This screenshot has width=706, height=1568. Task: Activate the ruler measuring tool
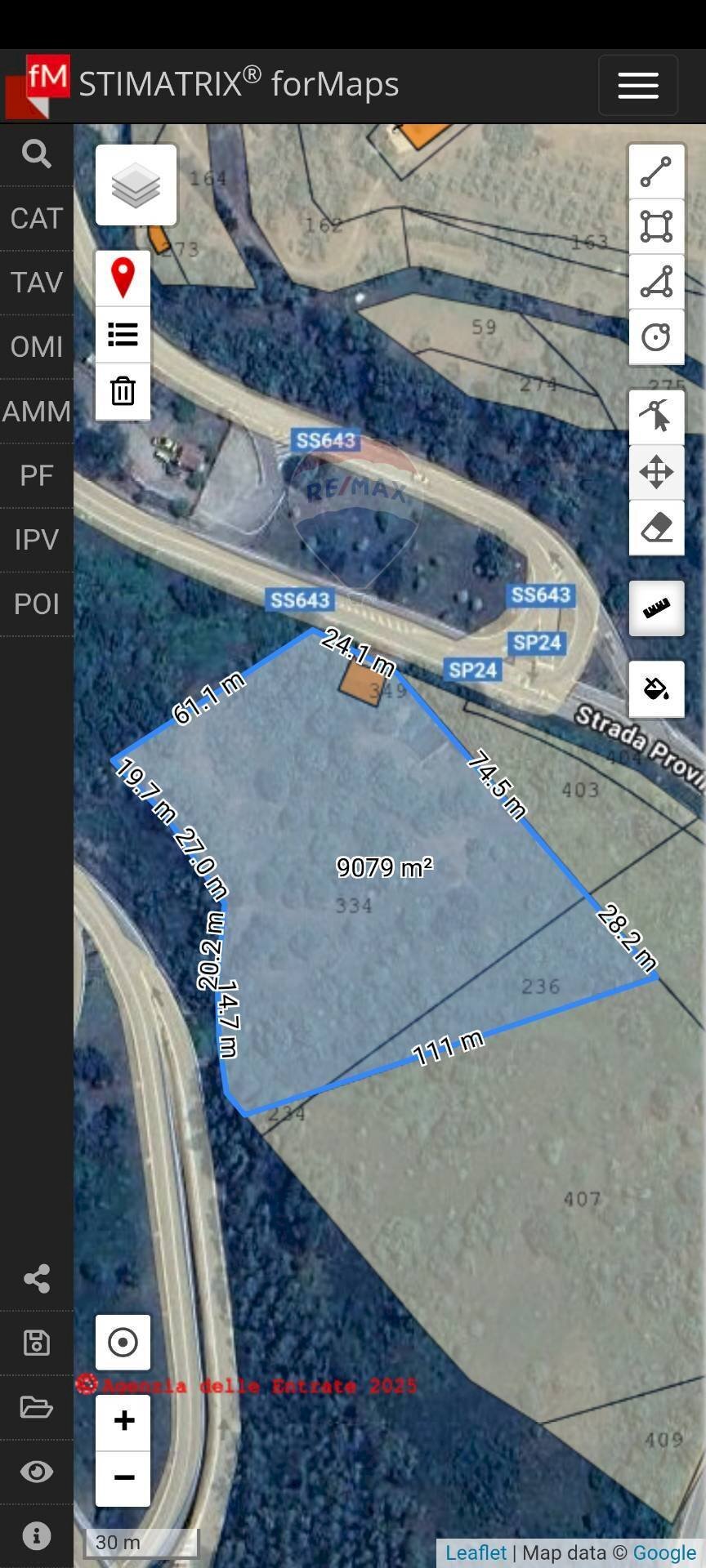tap(656, 608)
